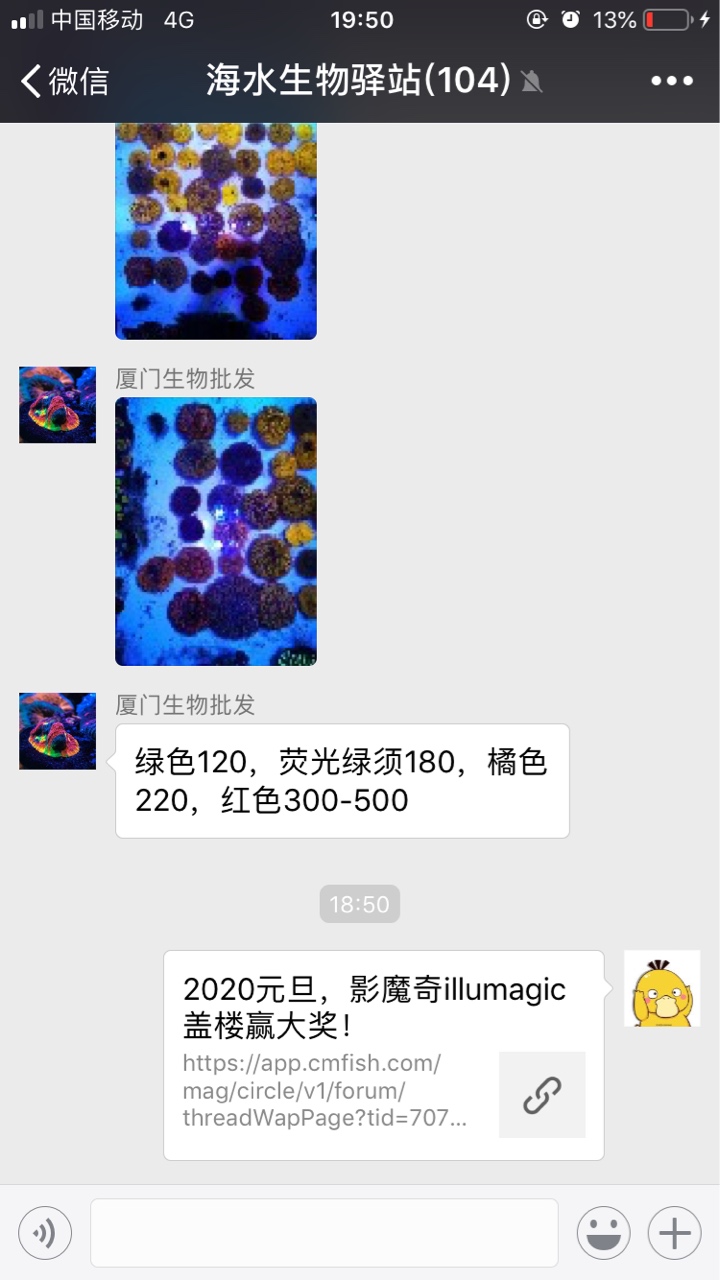The width and height of the screenshot is (720, 1280).
Task: Open 厦门生物批发 avatar beside the price message
Action: pyautogui.click(x=58, y=731)
